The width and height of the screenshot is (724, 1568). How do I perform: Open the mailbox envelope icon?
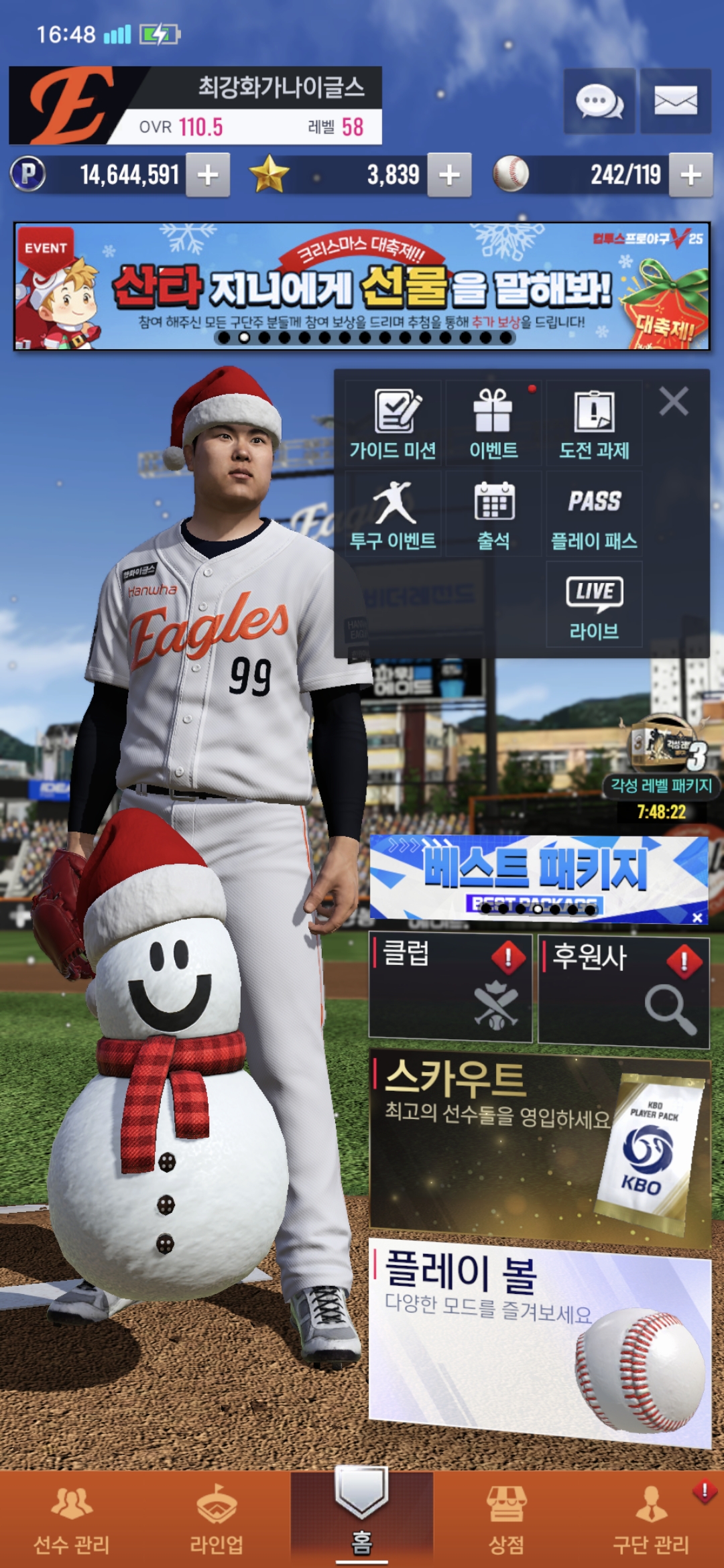(675, 102)
